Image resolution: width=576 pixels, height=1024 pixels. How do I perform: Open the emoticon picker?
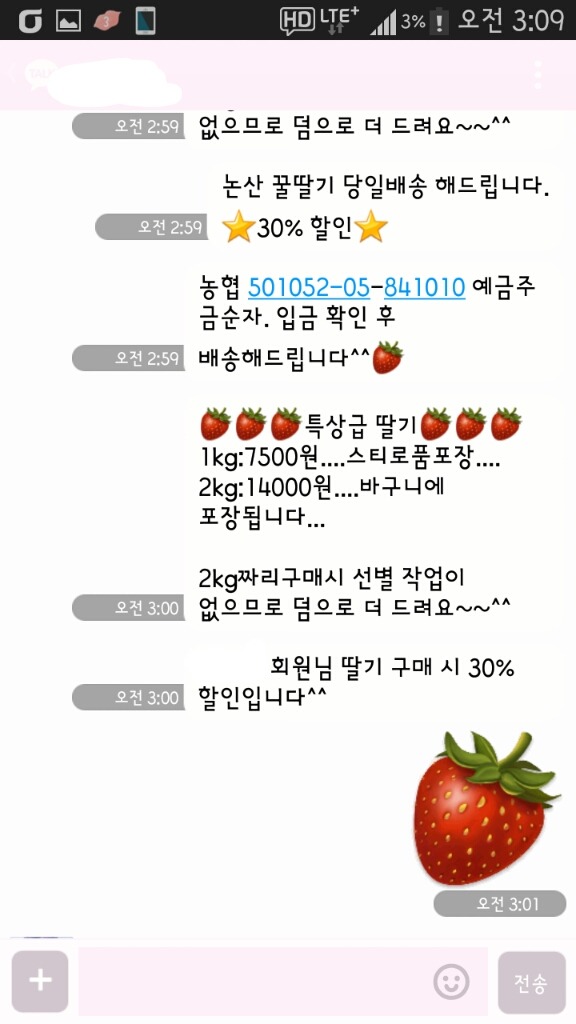pos(451,982)
